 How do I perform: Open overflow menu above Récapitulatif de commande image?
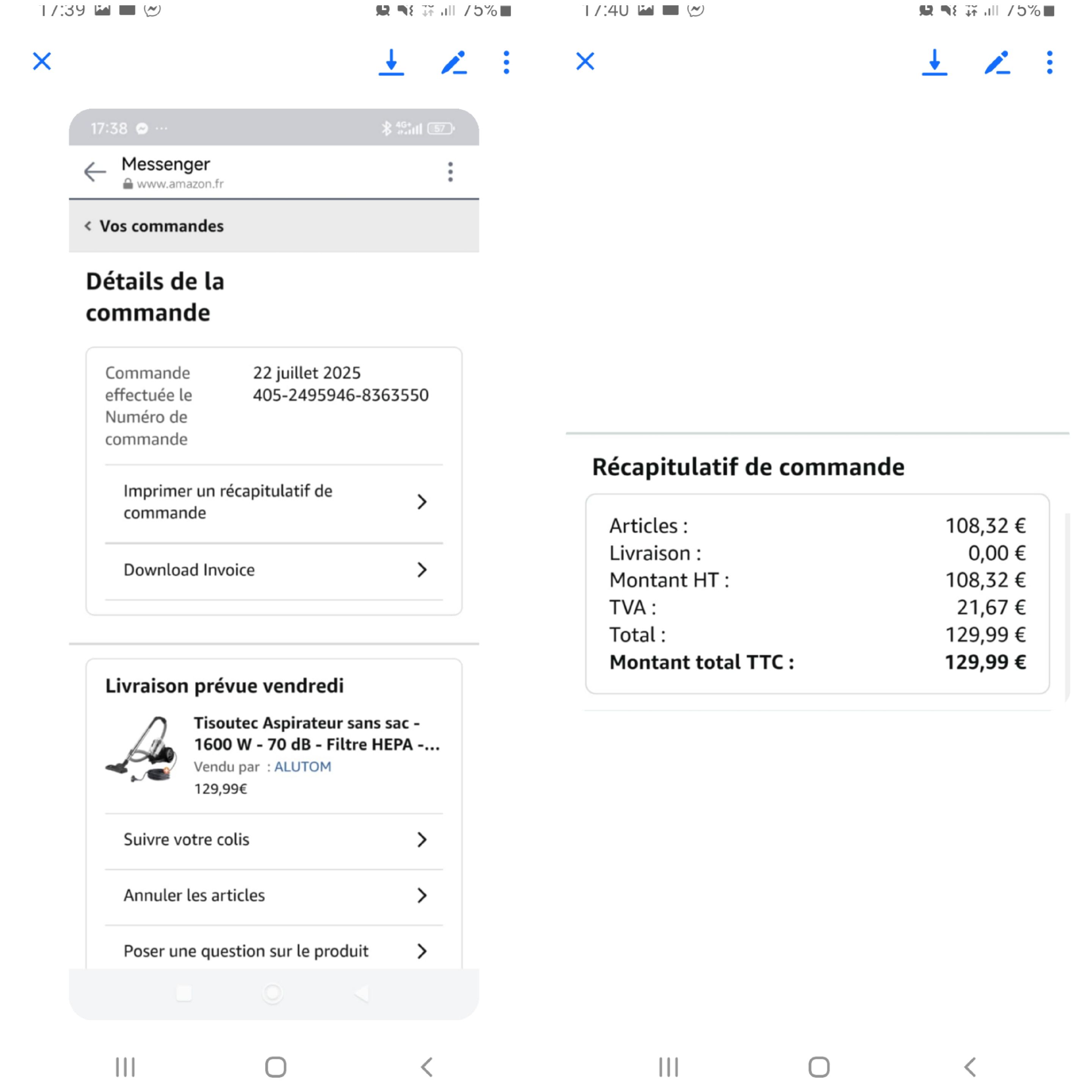coord(1050,62)
